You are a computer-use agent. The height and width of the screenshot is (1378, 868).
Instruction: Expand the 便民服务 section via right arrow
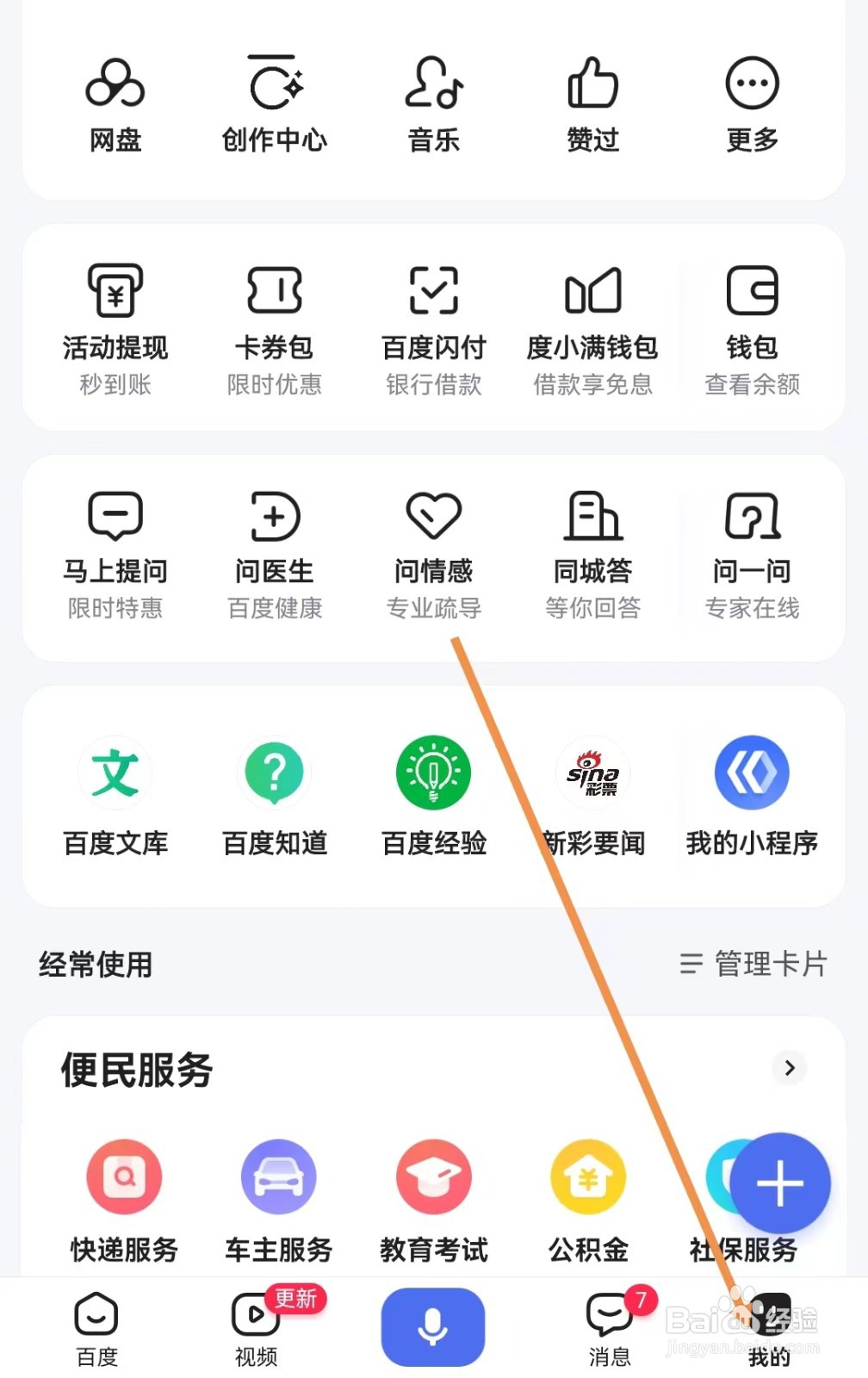click(x=790, y=1068)
